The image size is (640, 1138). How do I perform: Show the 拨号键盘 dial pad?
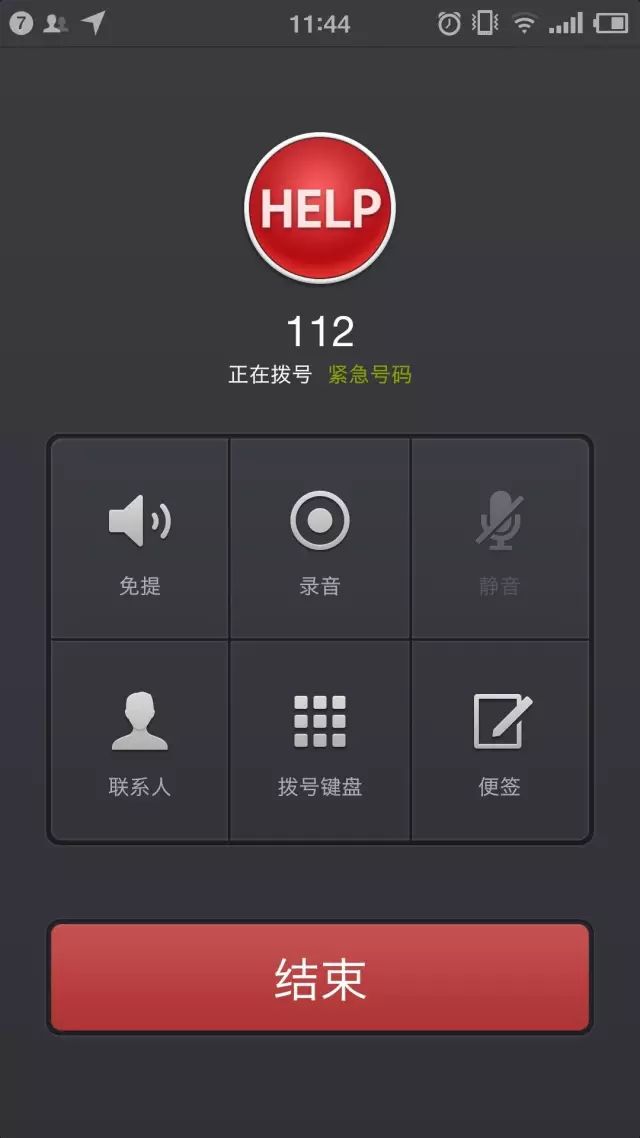coord(320,740)
